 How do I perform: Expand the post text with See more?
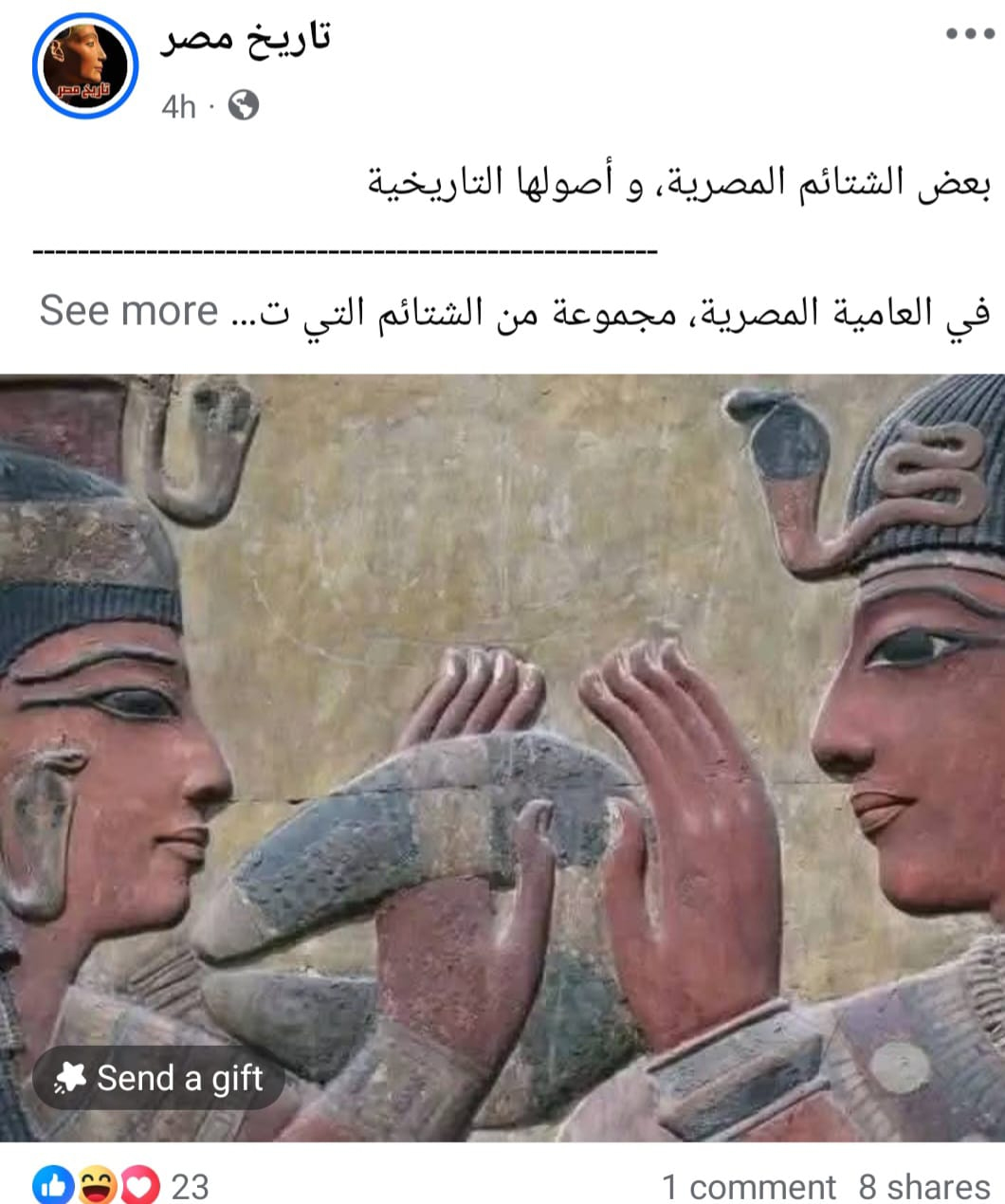129,311
